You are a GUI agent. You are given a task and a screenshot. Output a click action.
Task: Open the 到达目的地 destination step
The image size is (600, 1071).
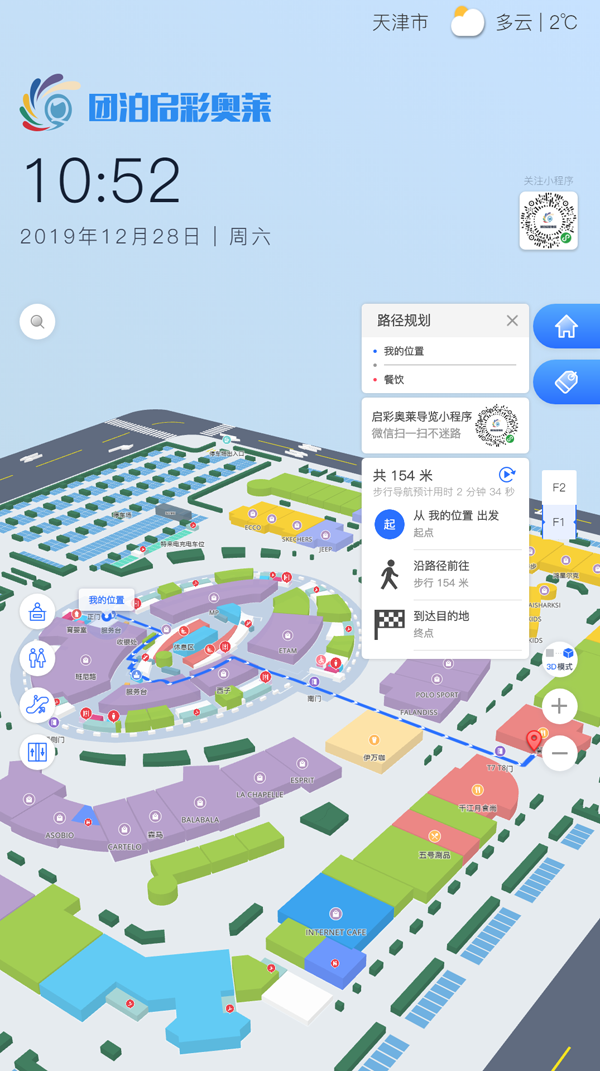click(445, 624)
